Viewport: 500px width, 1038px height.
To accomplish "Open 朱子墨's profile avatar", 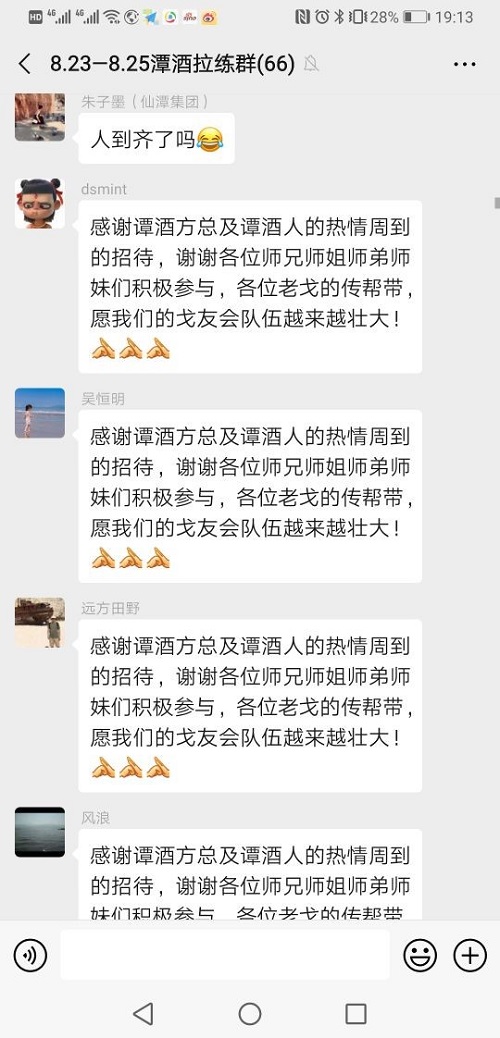I will [40, 117].
